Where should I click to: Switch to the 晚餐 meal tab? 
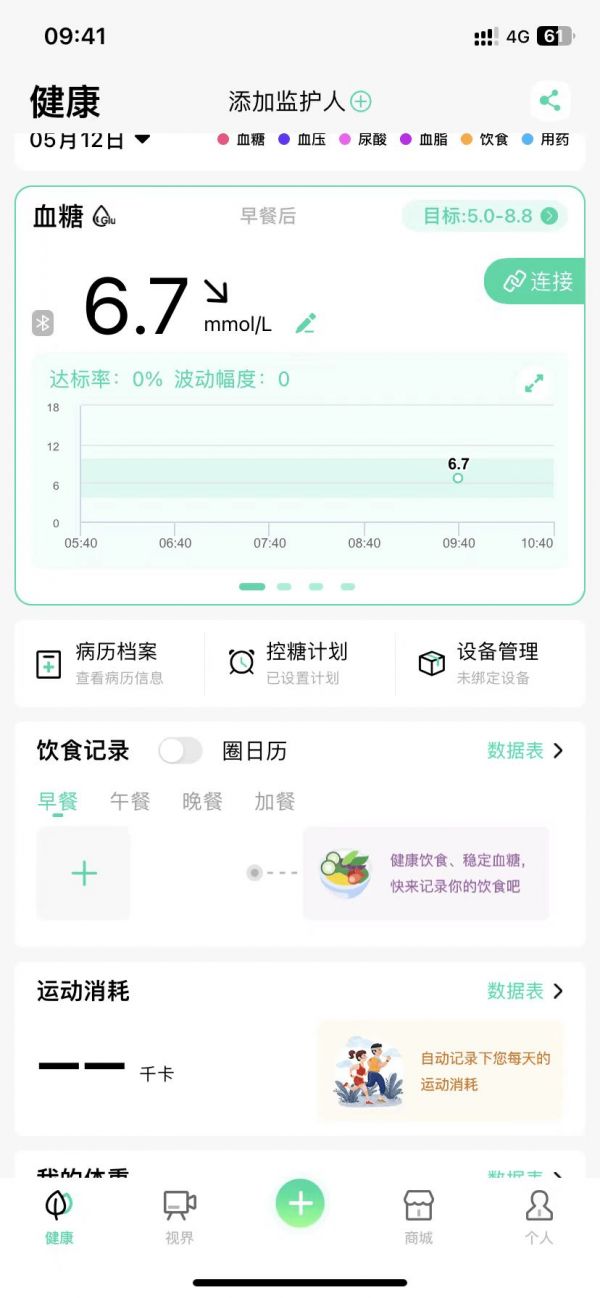[x=202, y=801]
